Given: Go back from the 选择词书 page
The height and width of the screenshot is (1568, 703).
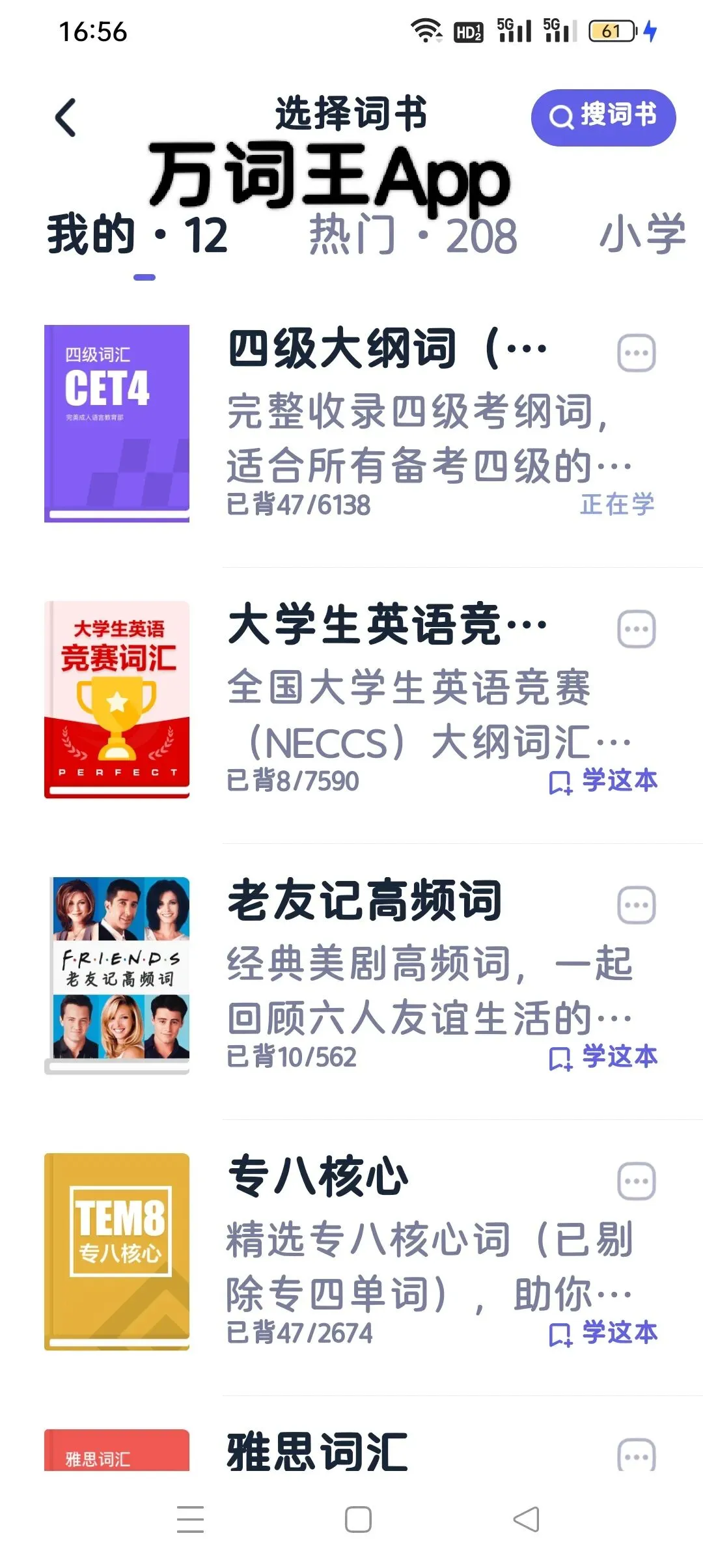Looking at the screenshot, I should [66, 118].
